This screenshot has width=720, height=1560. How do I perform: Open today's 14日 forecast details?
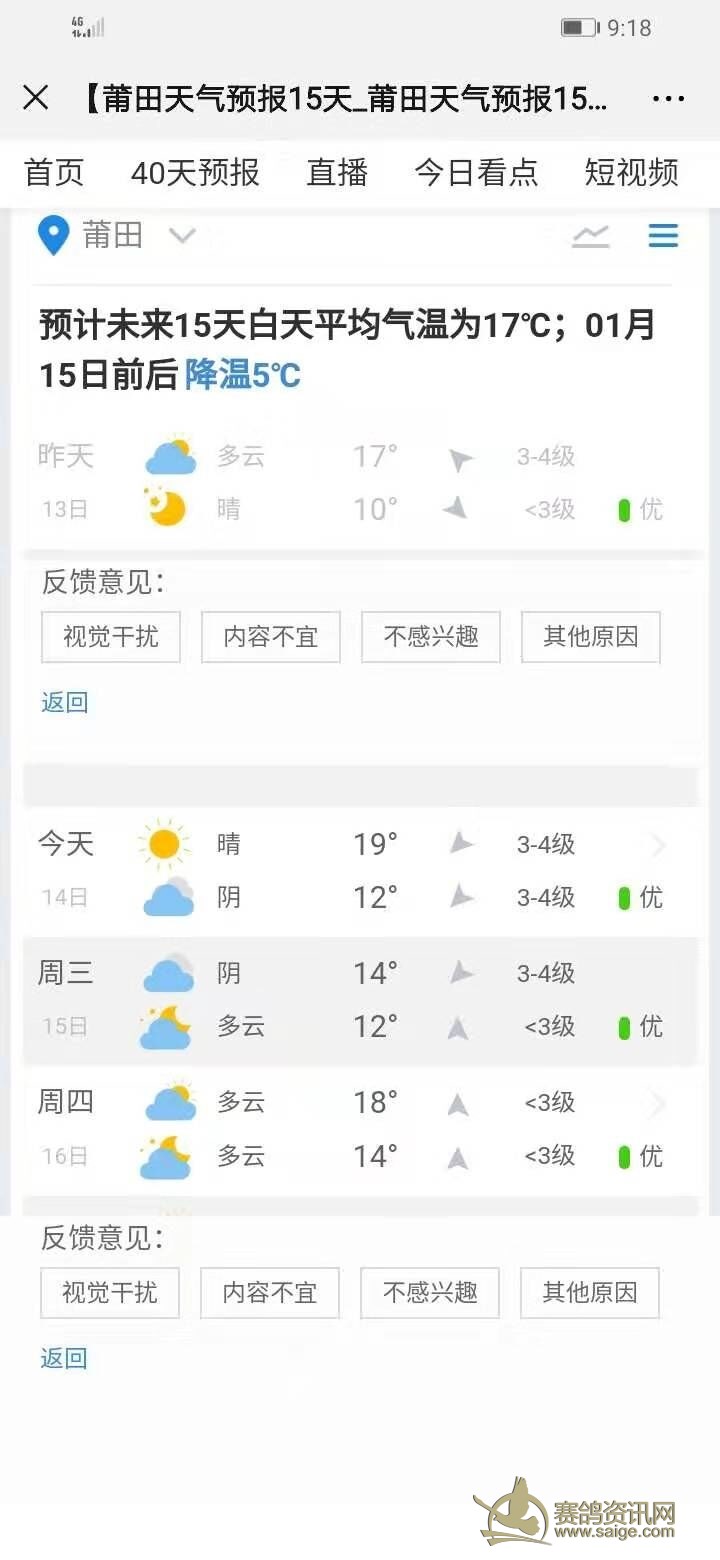pyautogui.click(x=362, y=871)
